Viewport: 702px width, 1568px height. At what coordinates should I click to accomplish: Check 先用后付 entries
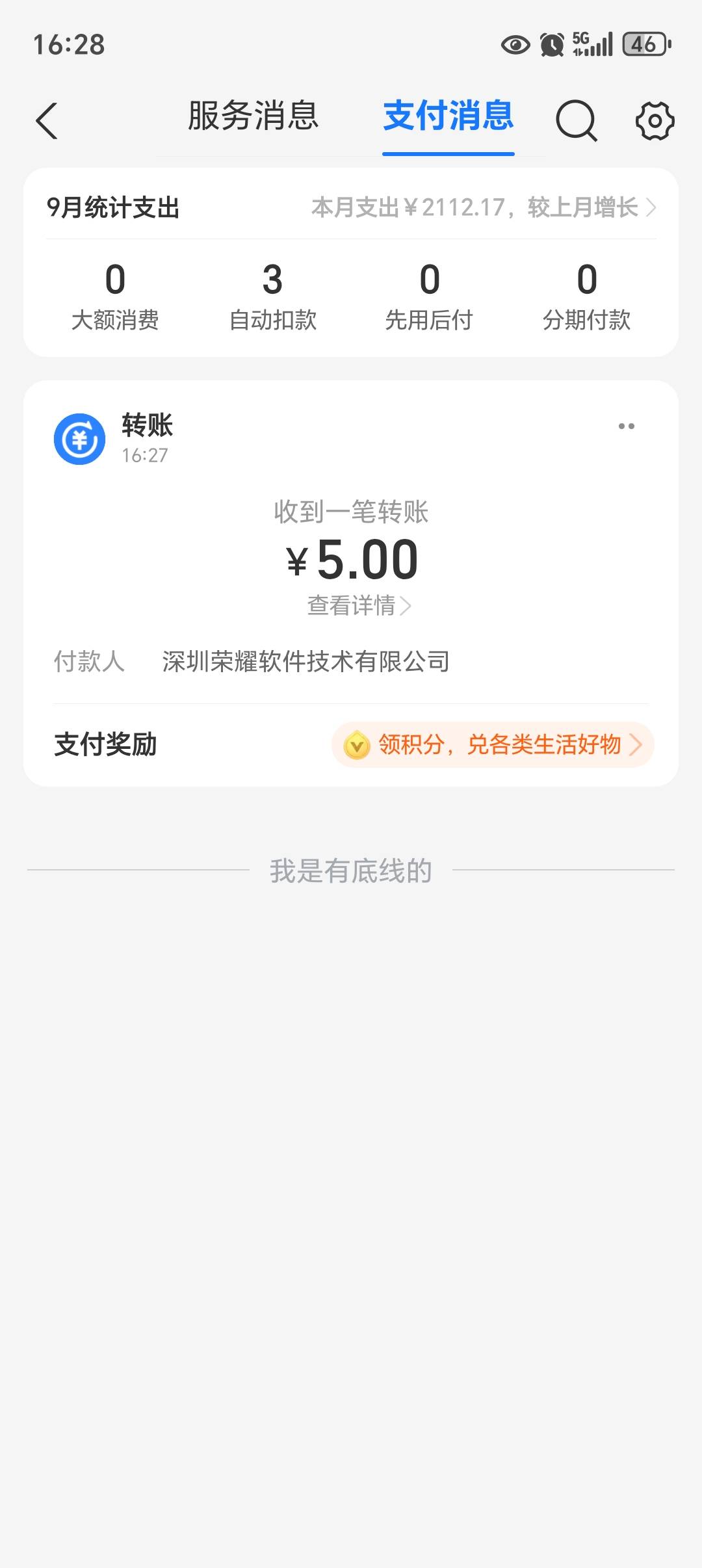(429, 296)
